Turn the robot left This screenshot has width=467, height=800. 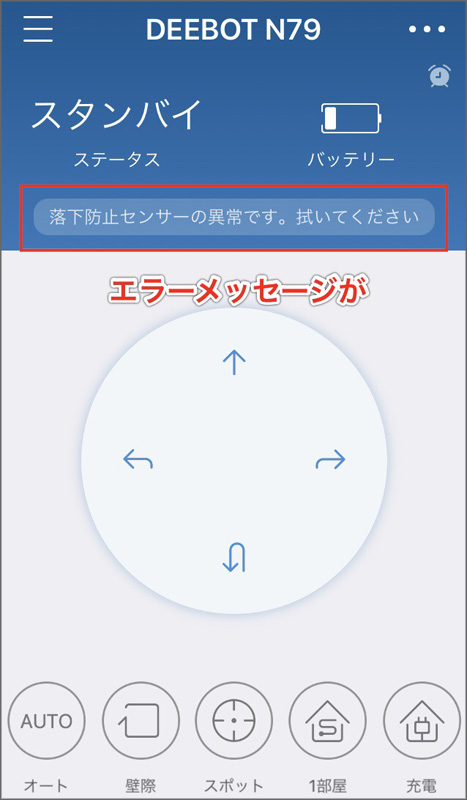click(138, 460)
